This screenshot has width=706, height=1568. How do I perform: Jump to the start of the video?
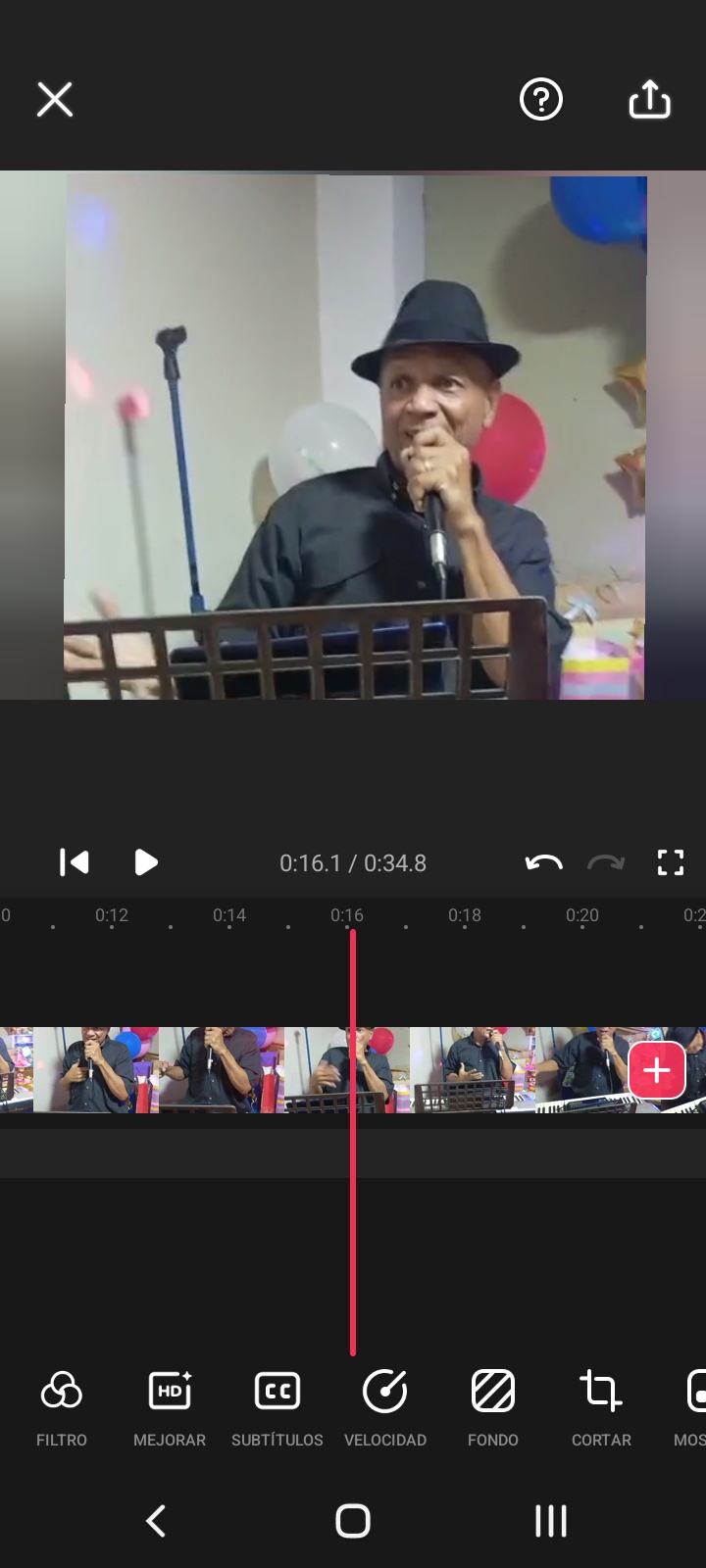click(x=75, y=862)
